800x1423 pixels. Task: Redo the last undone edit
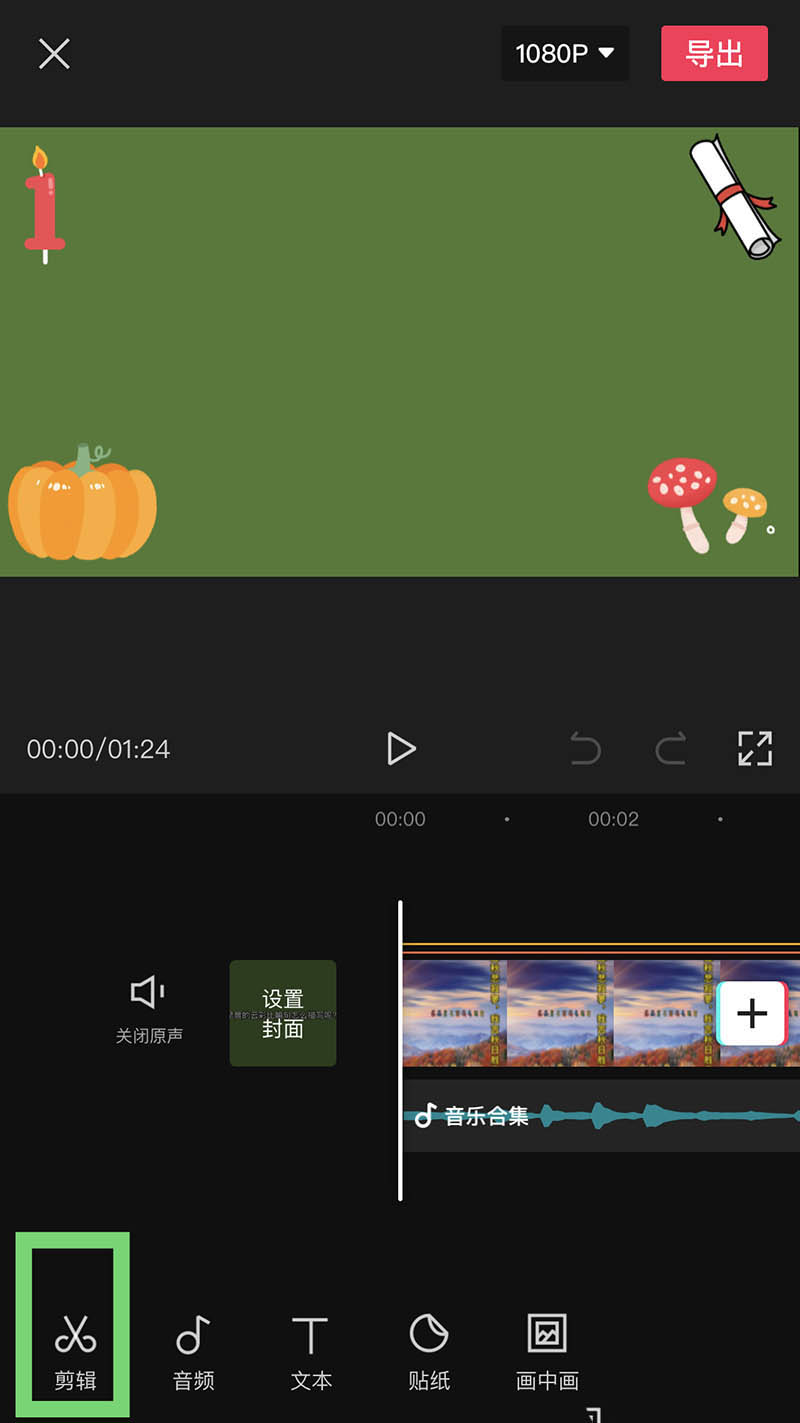point(670,748)
